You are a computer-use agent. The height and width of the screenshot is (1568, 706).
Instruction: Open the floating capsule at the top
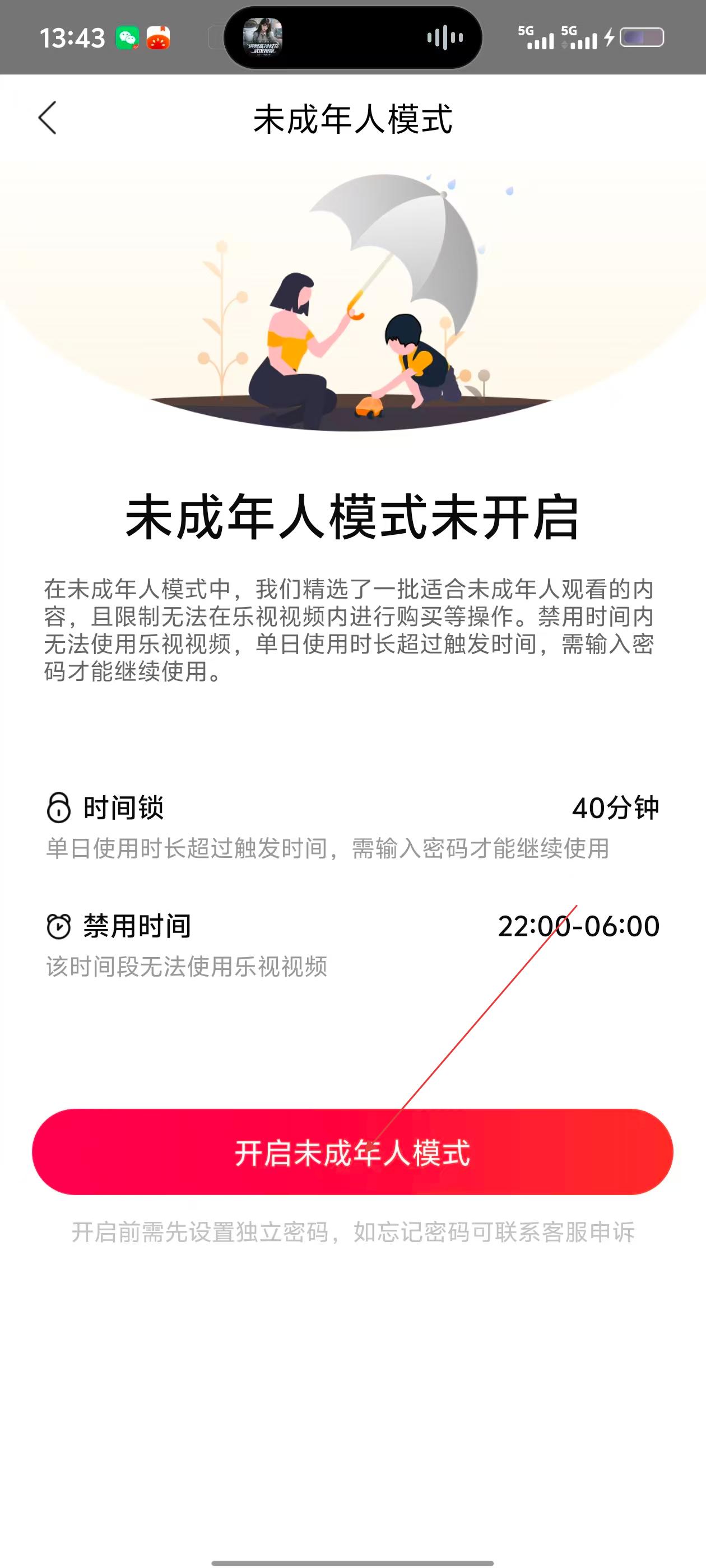click(x=352, y=38)
